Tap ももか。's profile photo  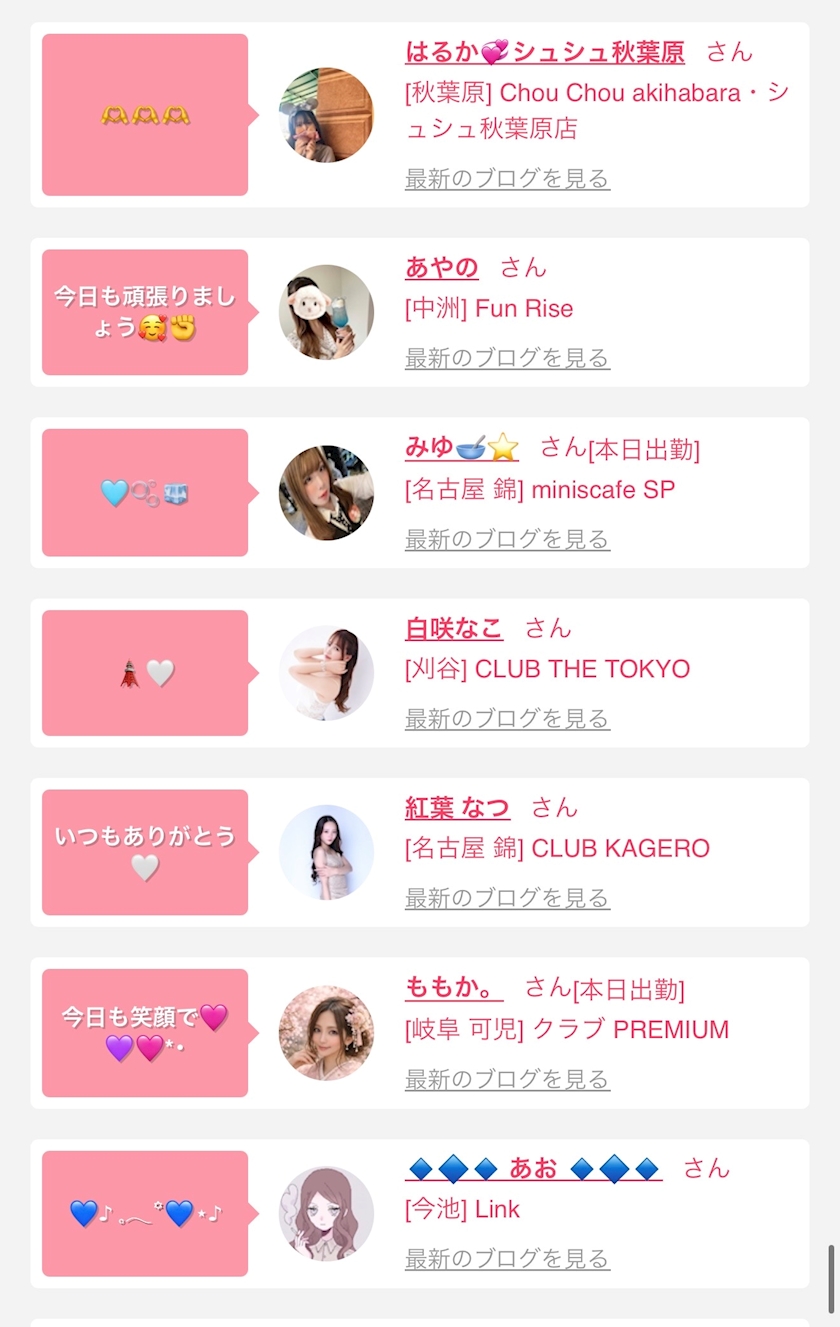coord(326,1033)
